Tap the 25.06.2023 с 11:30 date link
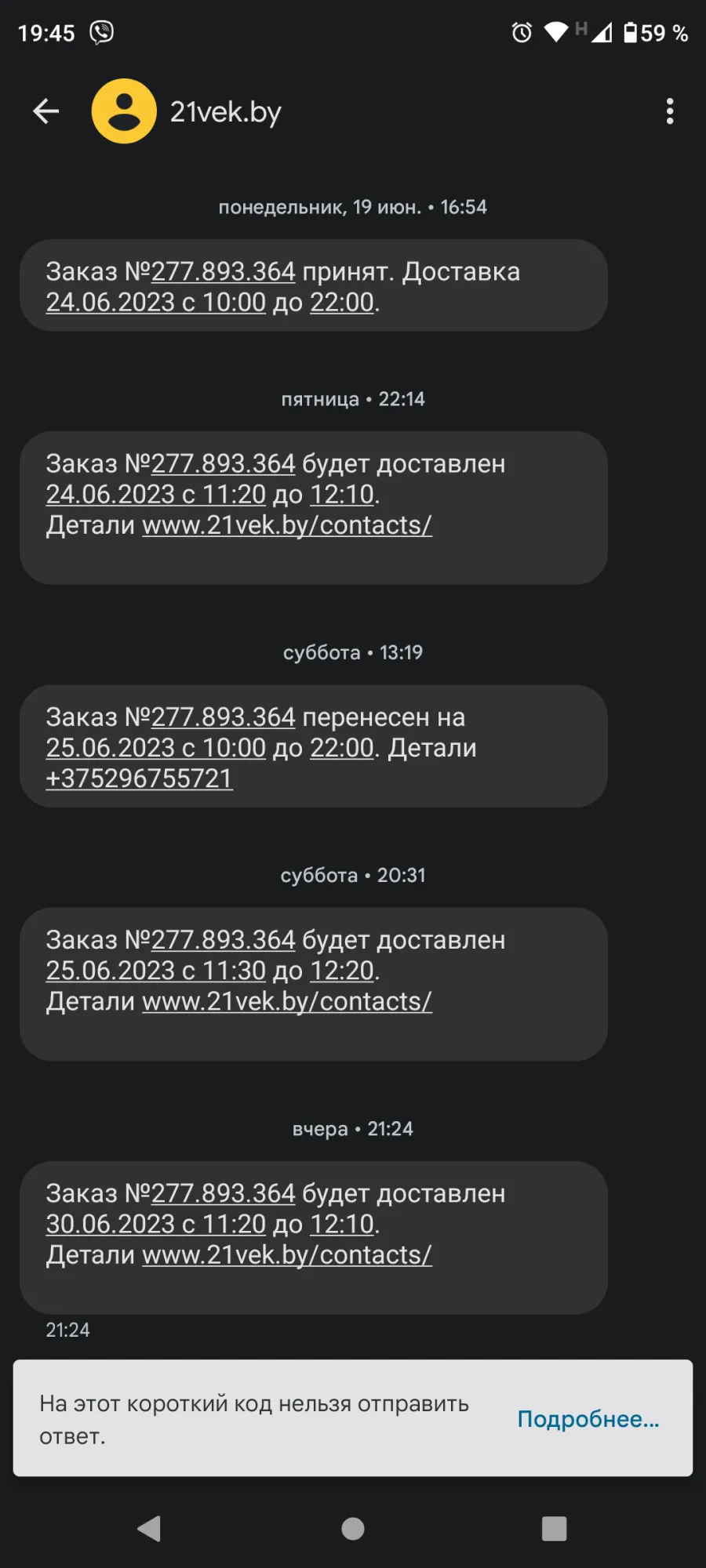The width and height of the screenshot is (706, 1568). (x=156, y=971)
